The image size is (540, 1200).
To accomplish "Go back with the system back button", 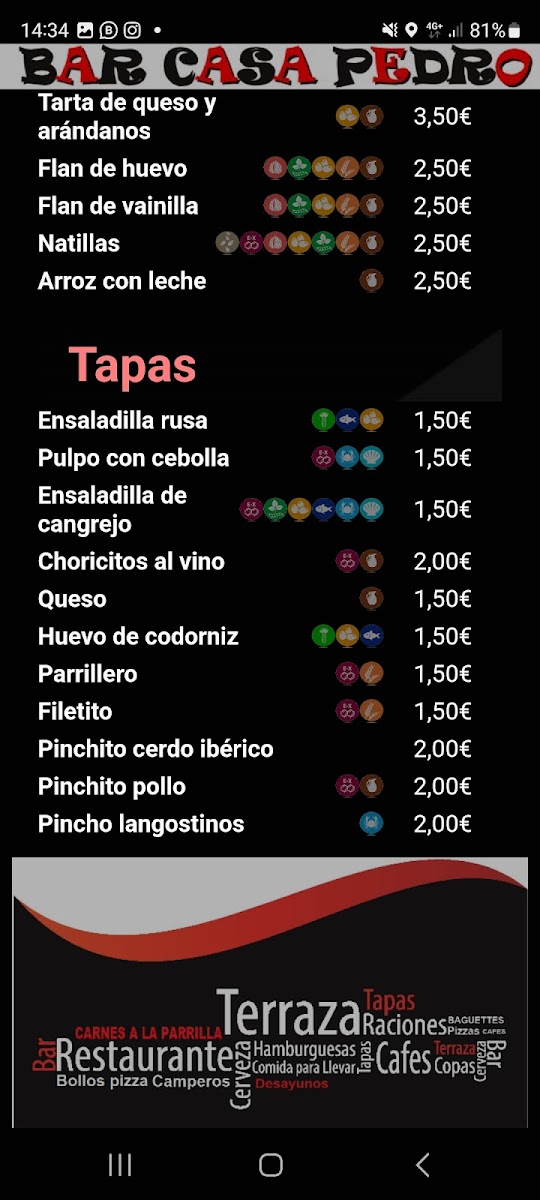I will point(422,1164).
